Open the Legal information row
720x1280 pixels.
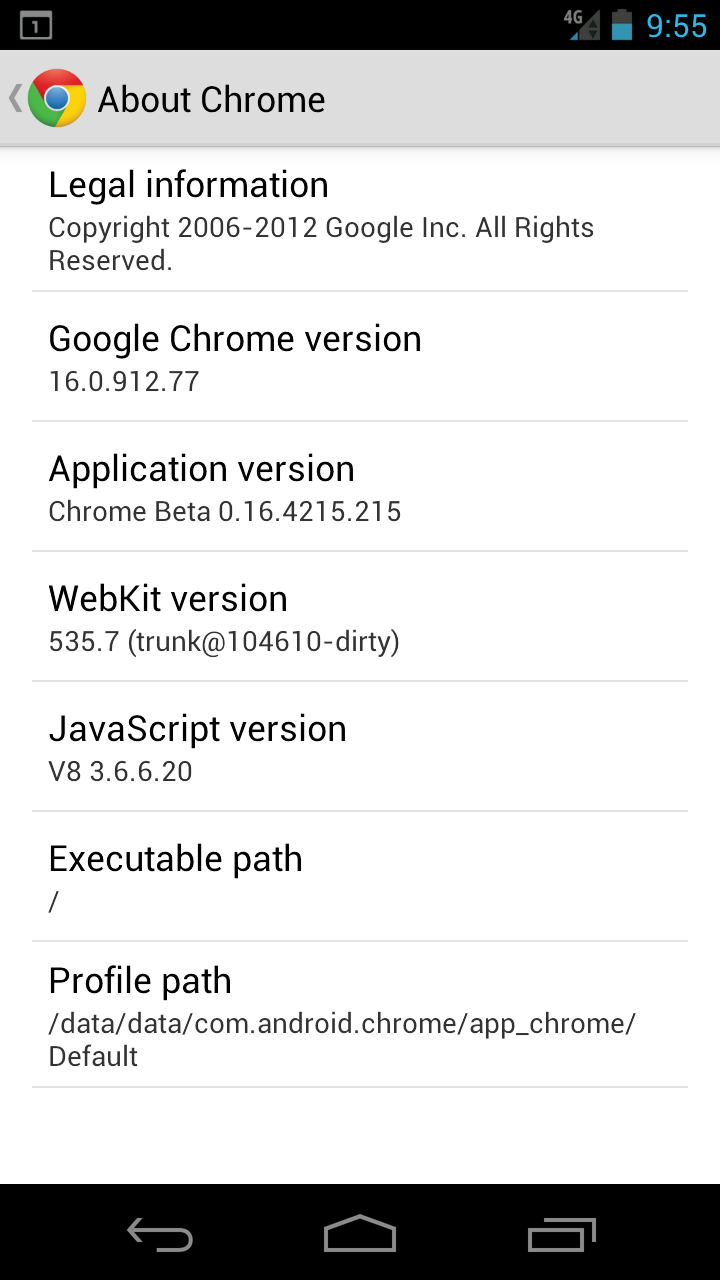[360, 220]
